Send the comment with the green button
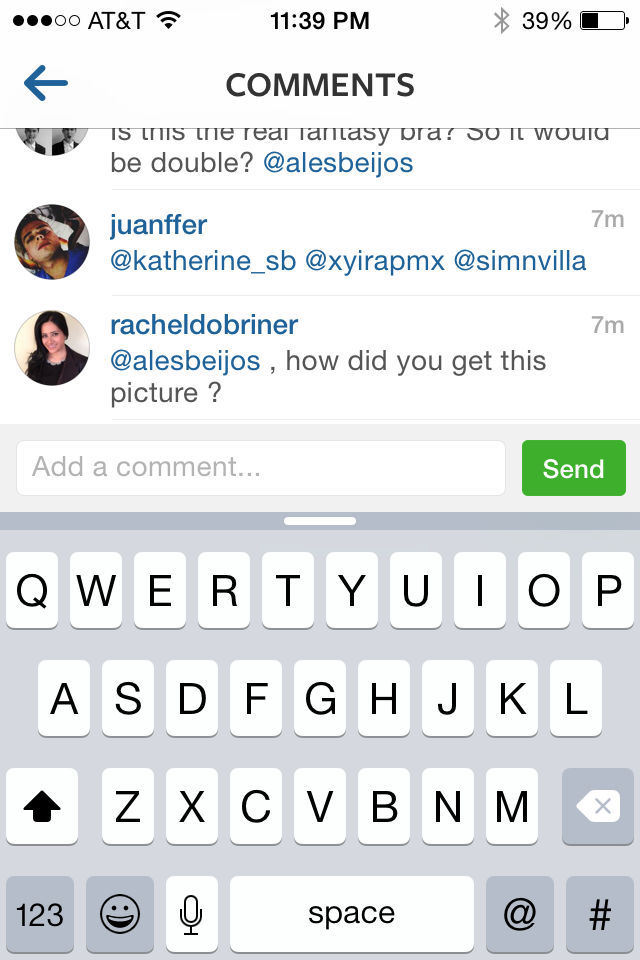 click(573, 468)
